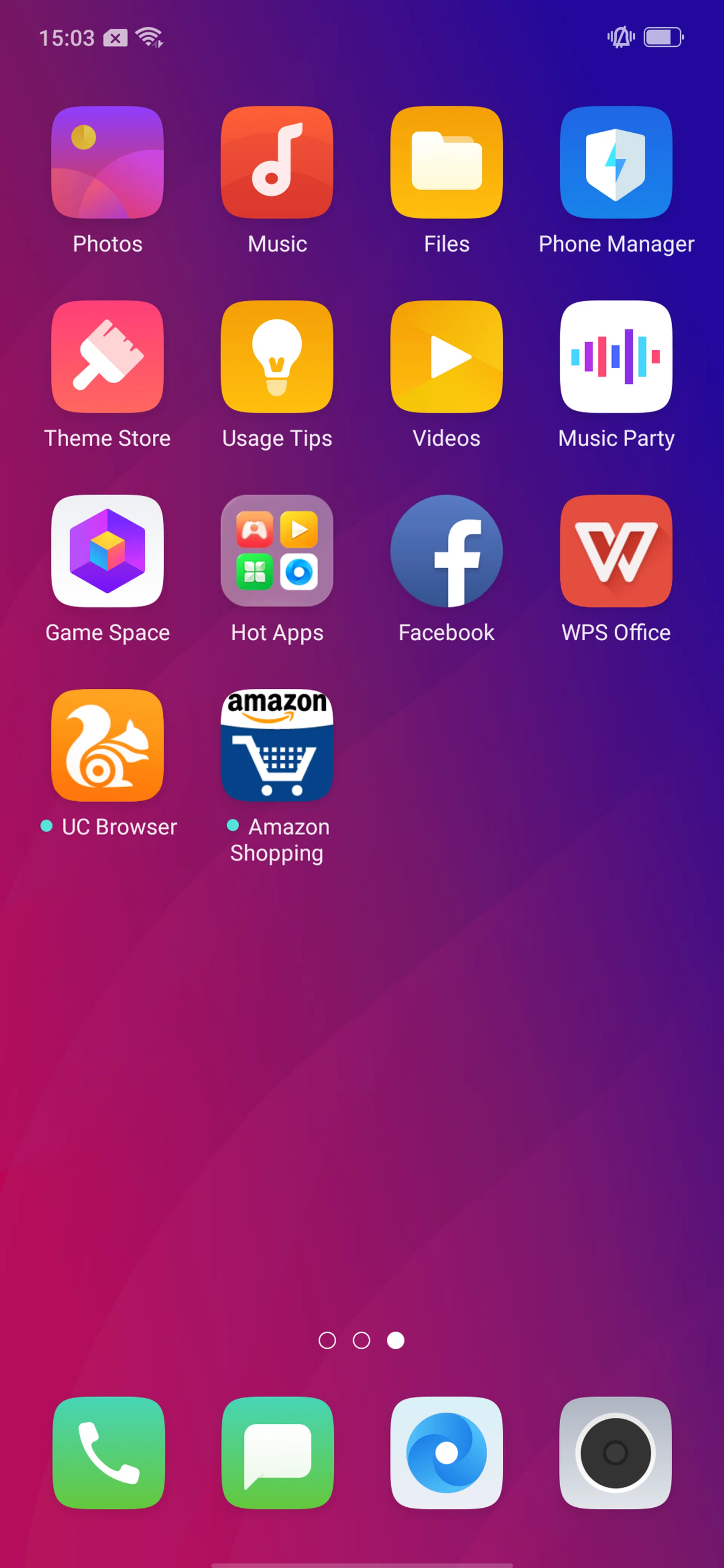Open Usage Tips
The height and width of the screenshot is (1568, 724).
pyautogui.click(x=277, y=357)
